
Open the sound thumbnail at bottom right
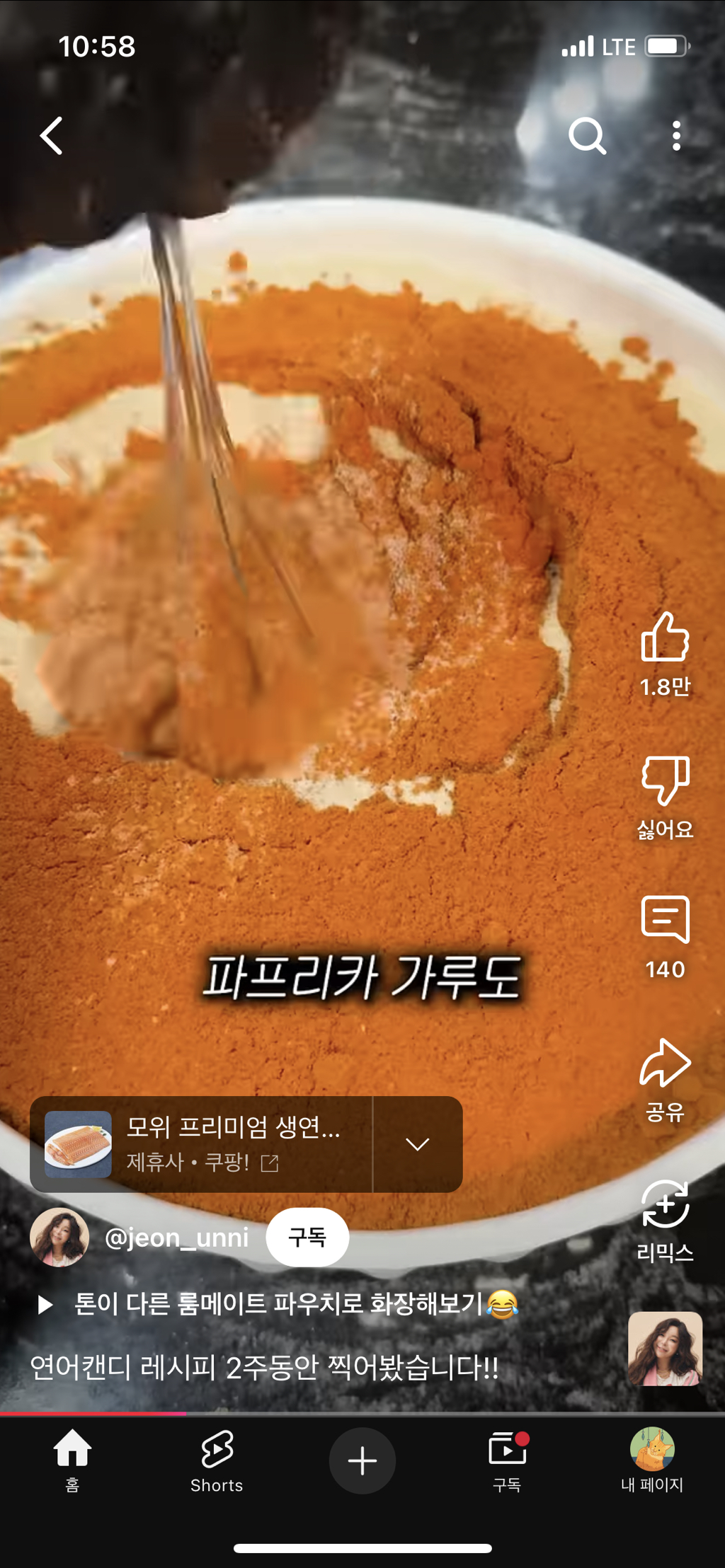pos(665,1349)
